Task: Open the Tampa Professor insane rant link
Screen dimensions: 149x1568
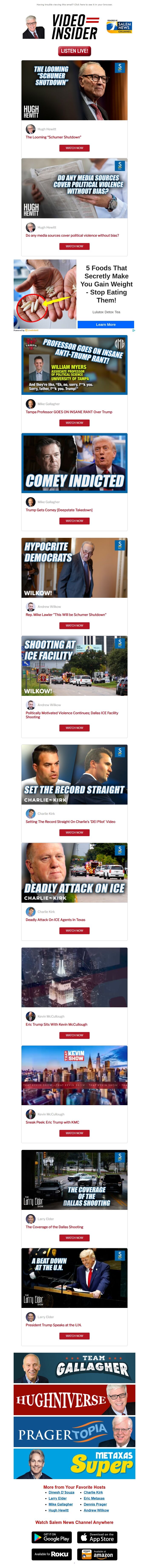Action: click(x=69, y=412)
